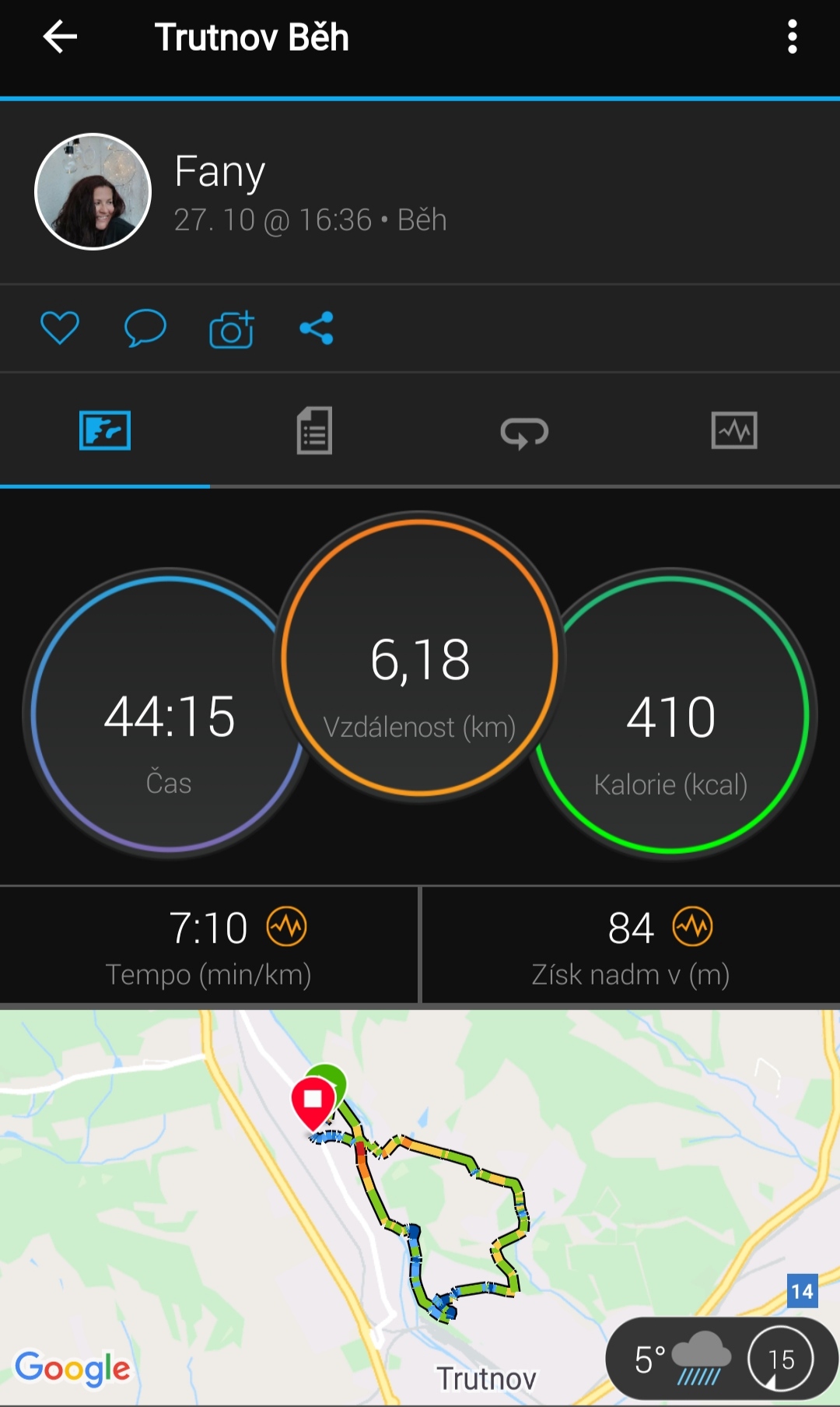
Task: Switch to the stats details tab
Action: tap(314, 430)
